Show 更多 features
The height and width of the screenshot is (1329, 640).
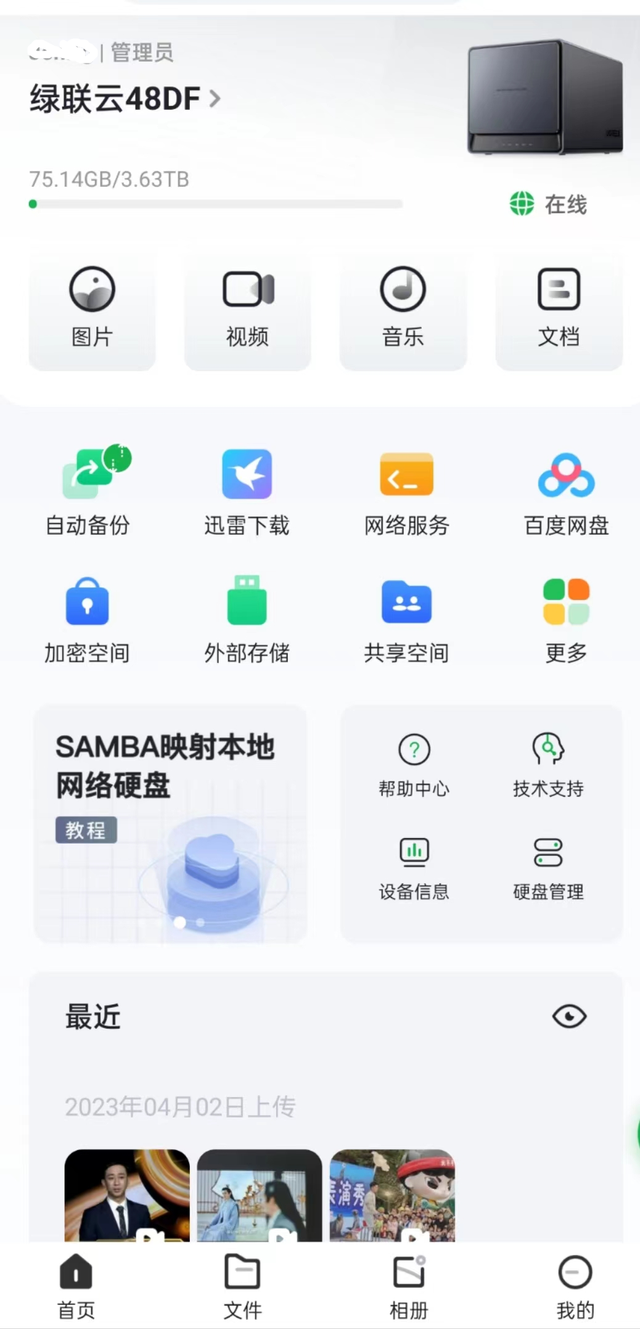point(566,620)
